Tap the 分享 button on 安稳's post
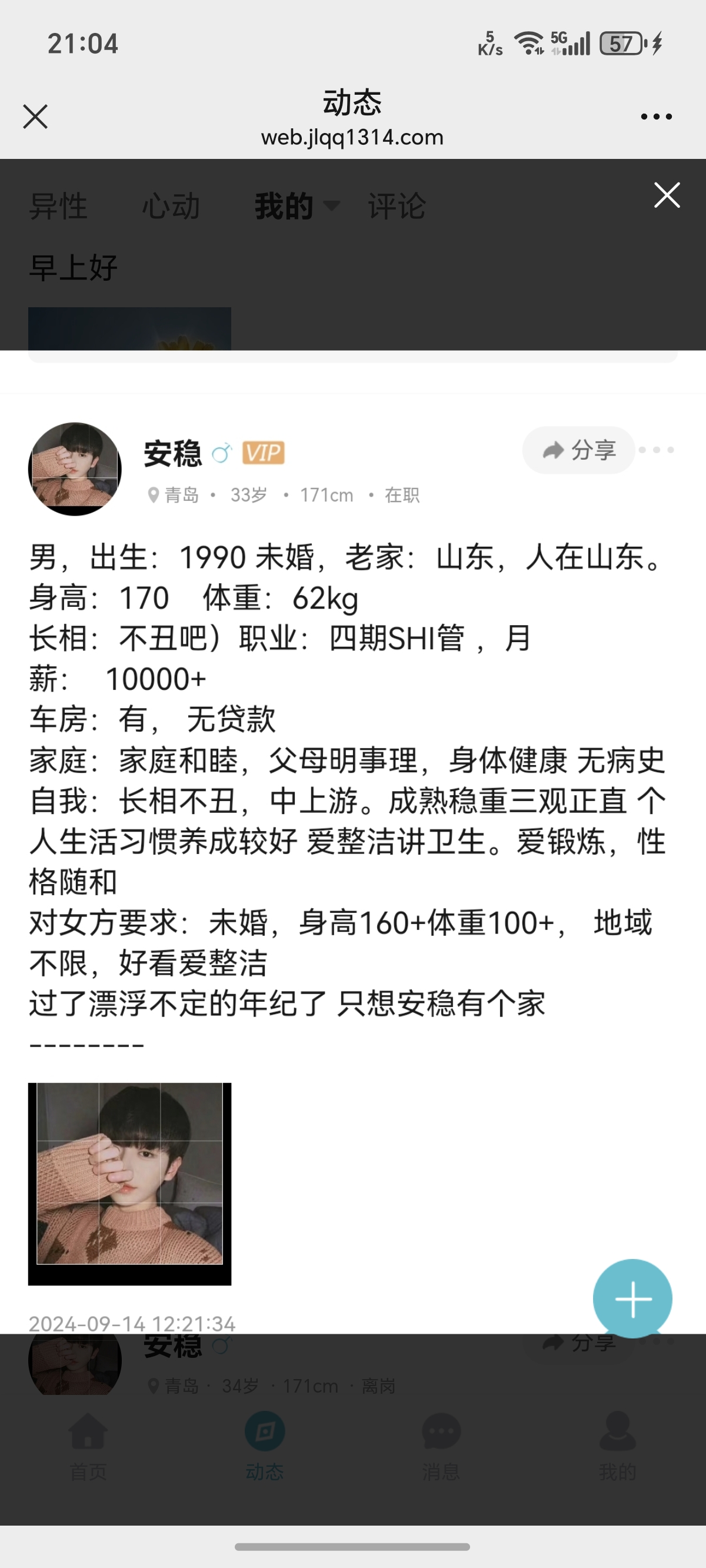 point(578,450)
